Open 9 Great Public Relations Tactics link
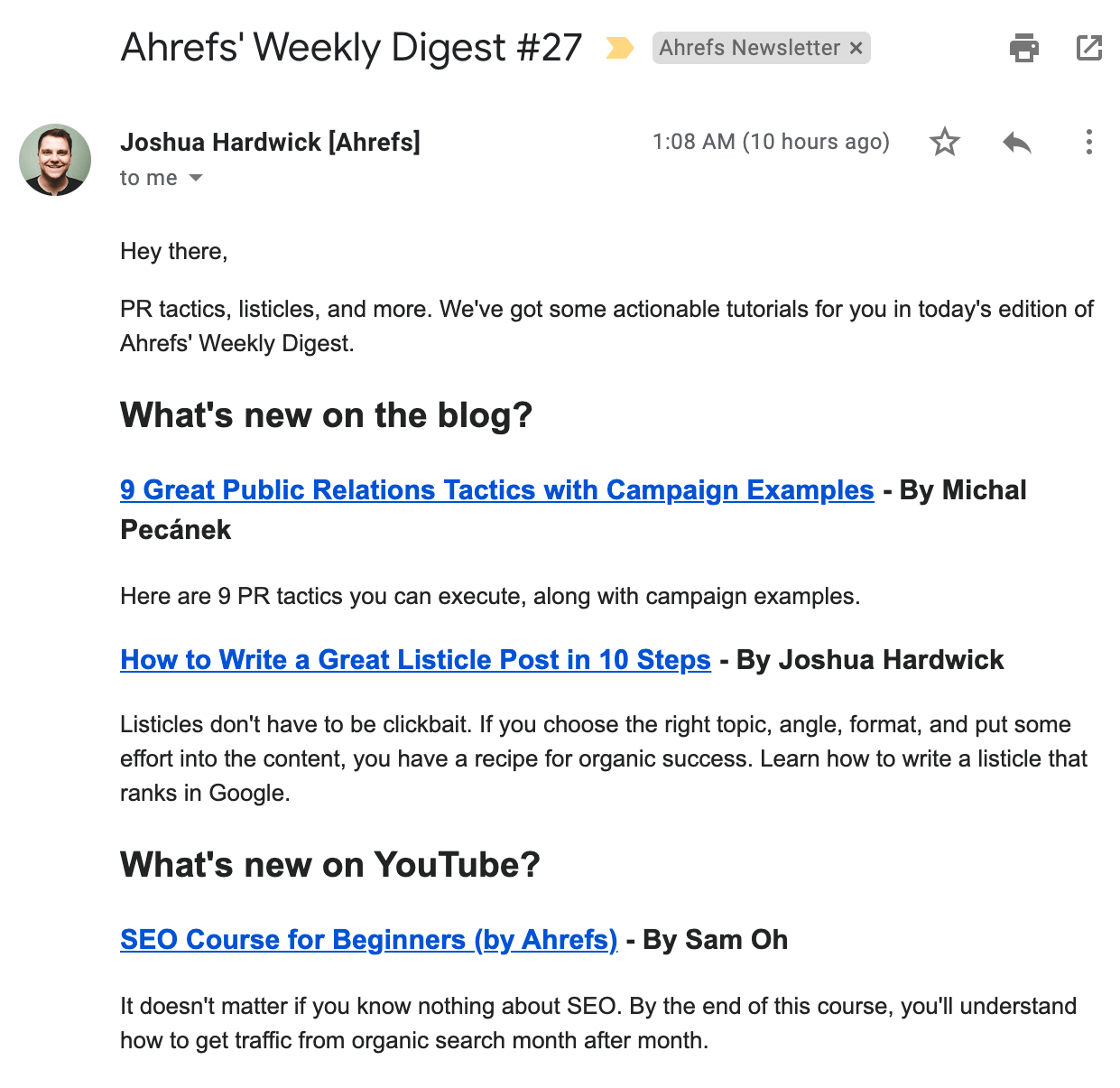This screenshot has height=1088, width=1120. pyautogui.click(x=496, y=489)
